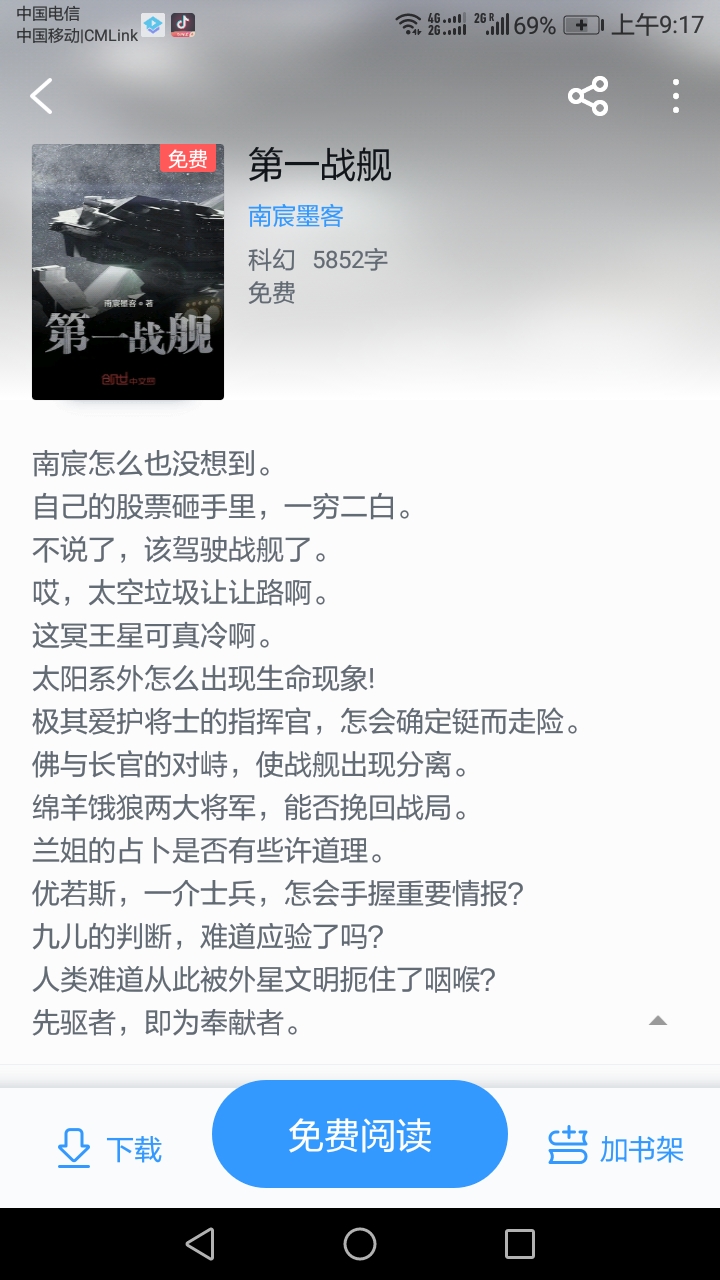Go back using the top-left arrow

(42, 97)
